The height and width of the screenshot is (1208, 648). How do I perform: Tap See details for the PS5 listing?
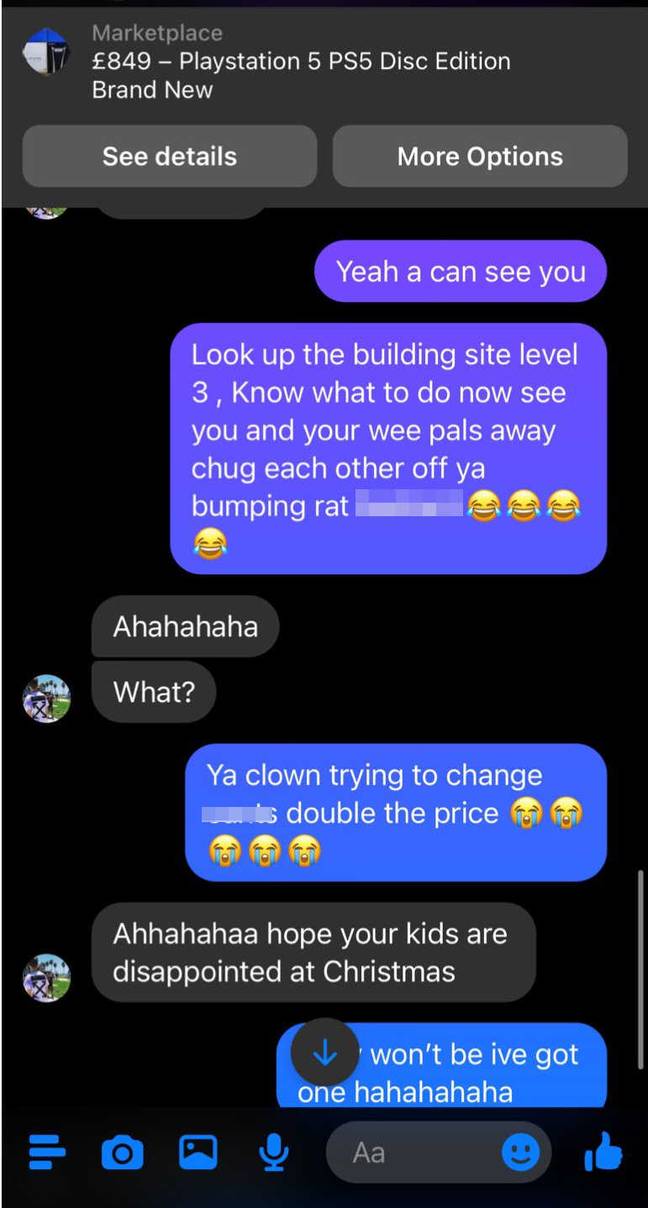pos(169,156)
